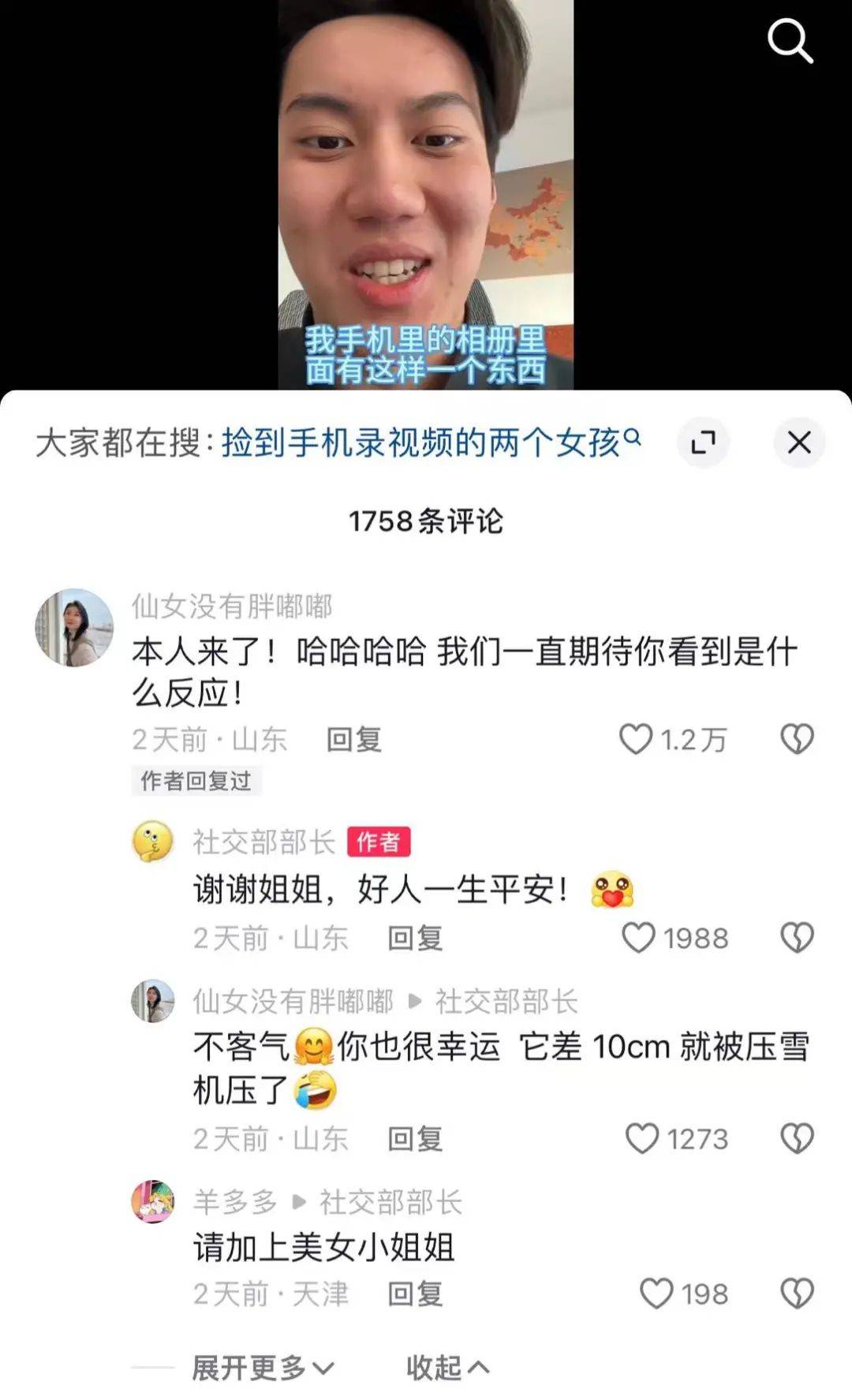The height and width of the screenshot is (1400, 852).
Task: Reply to 请加上美女小姐姐
Action: [x=415, y=1294]
